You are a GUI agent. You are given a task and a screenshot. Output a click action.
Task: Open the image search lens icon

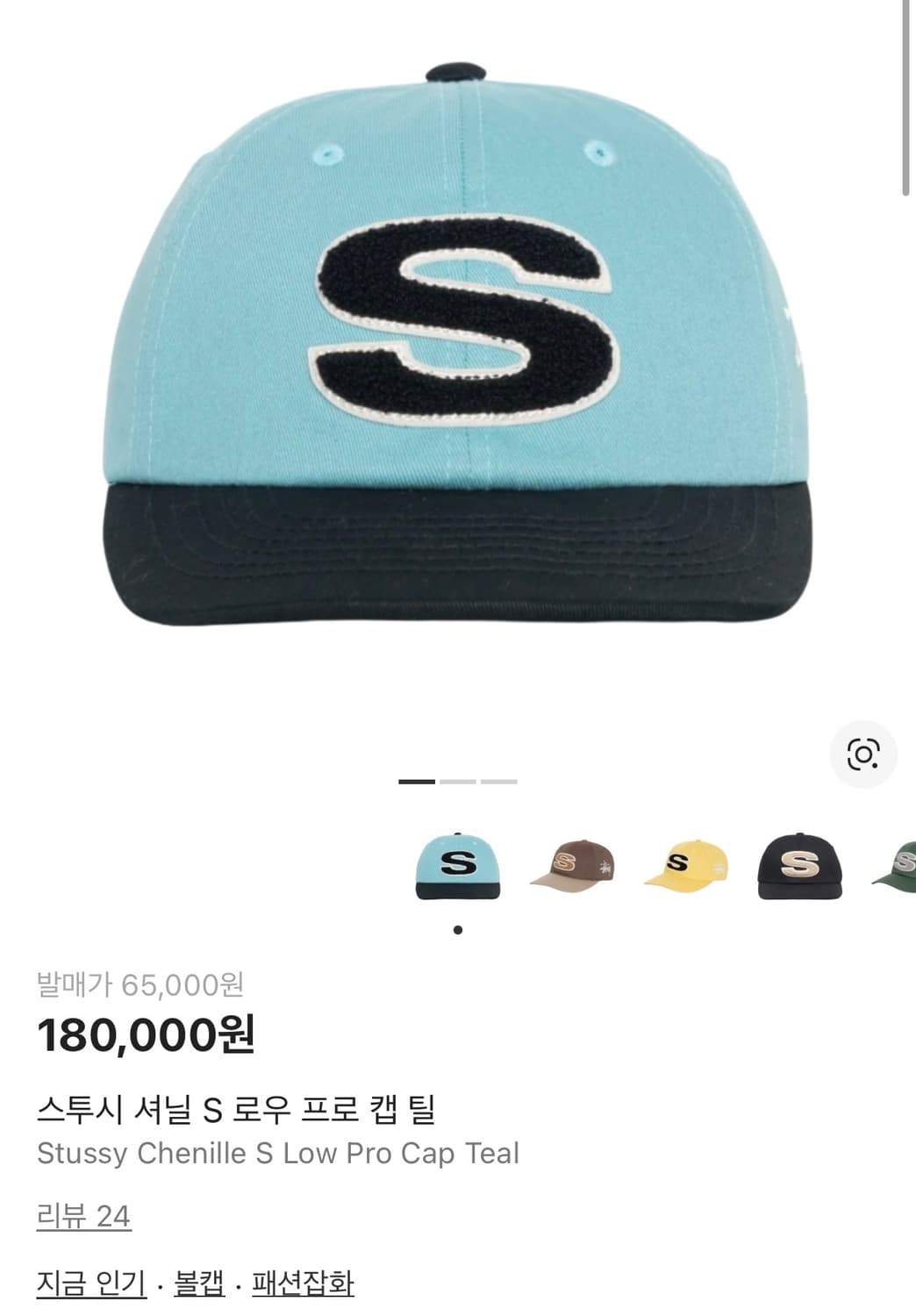click(864, 755)
